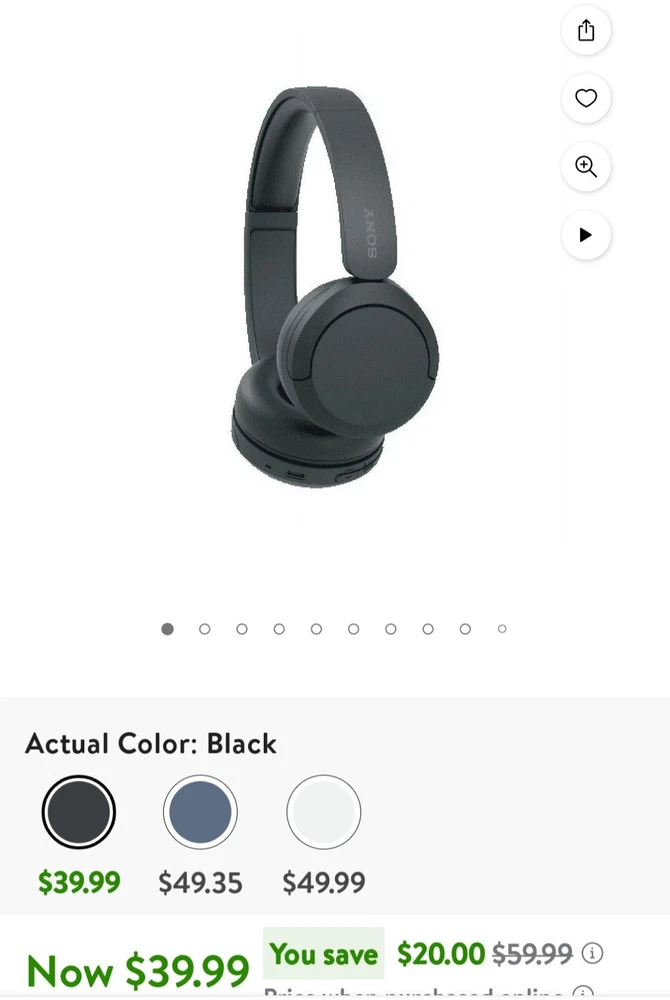The height and width of the screenshot is (1000, 670).
Task: Select the Black color swatch
Action: 79,812
